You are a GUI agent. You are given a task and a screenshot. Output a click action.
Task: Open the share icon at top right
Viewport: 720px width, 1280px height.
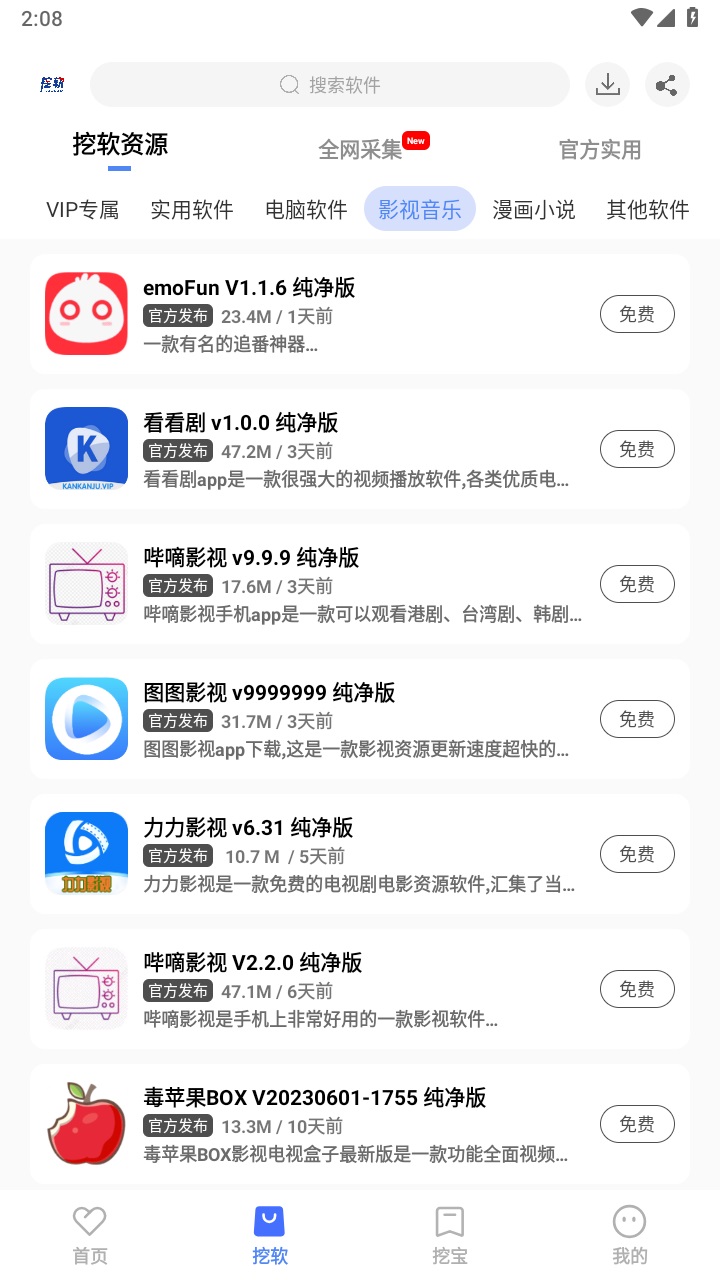(667, 85)
